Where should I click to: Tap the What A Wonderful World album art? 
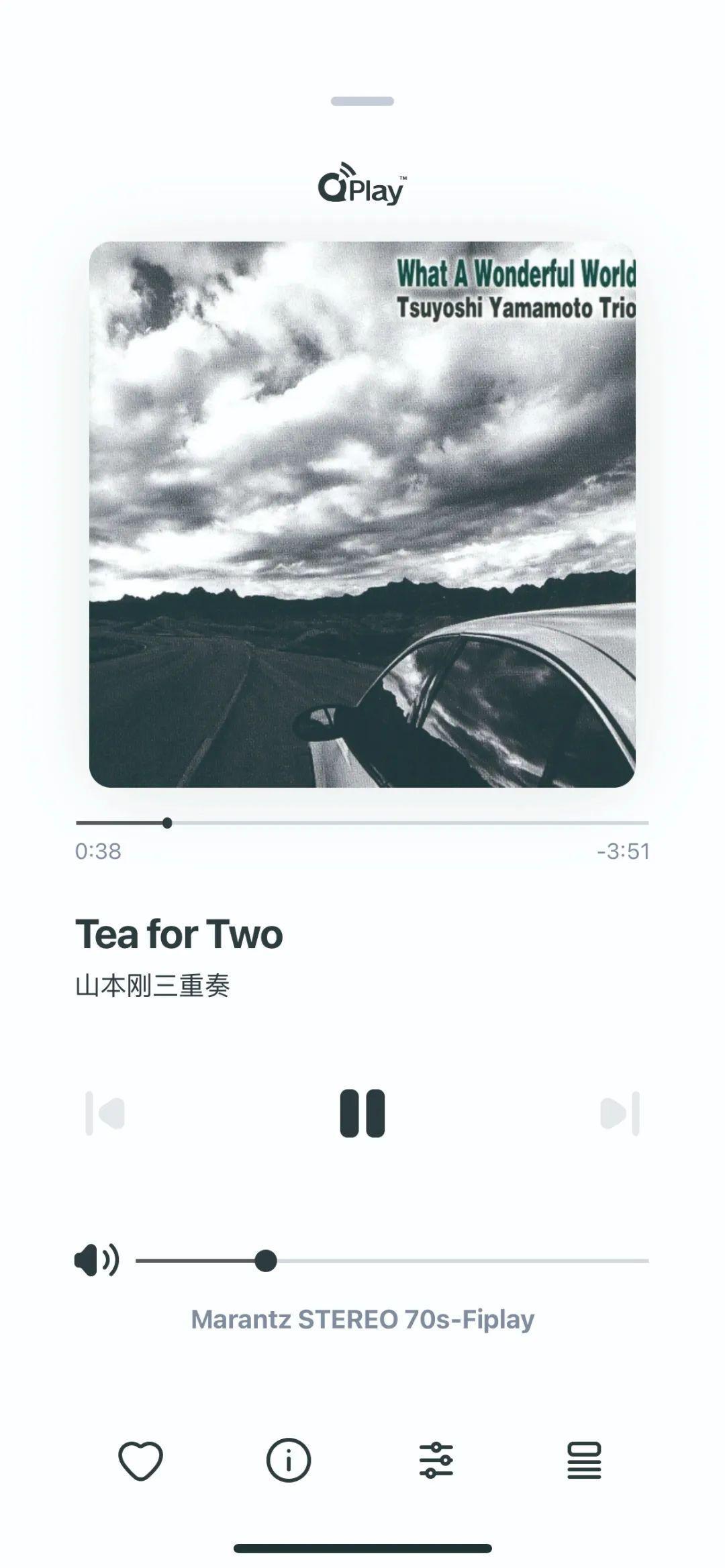362,514
